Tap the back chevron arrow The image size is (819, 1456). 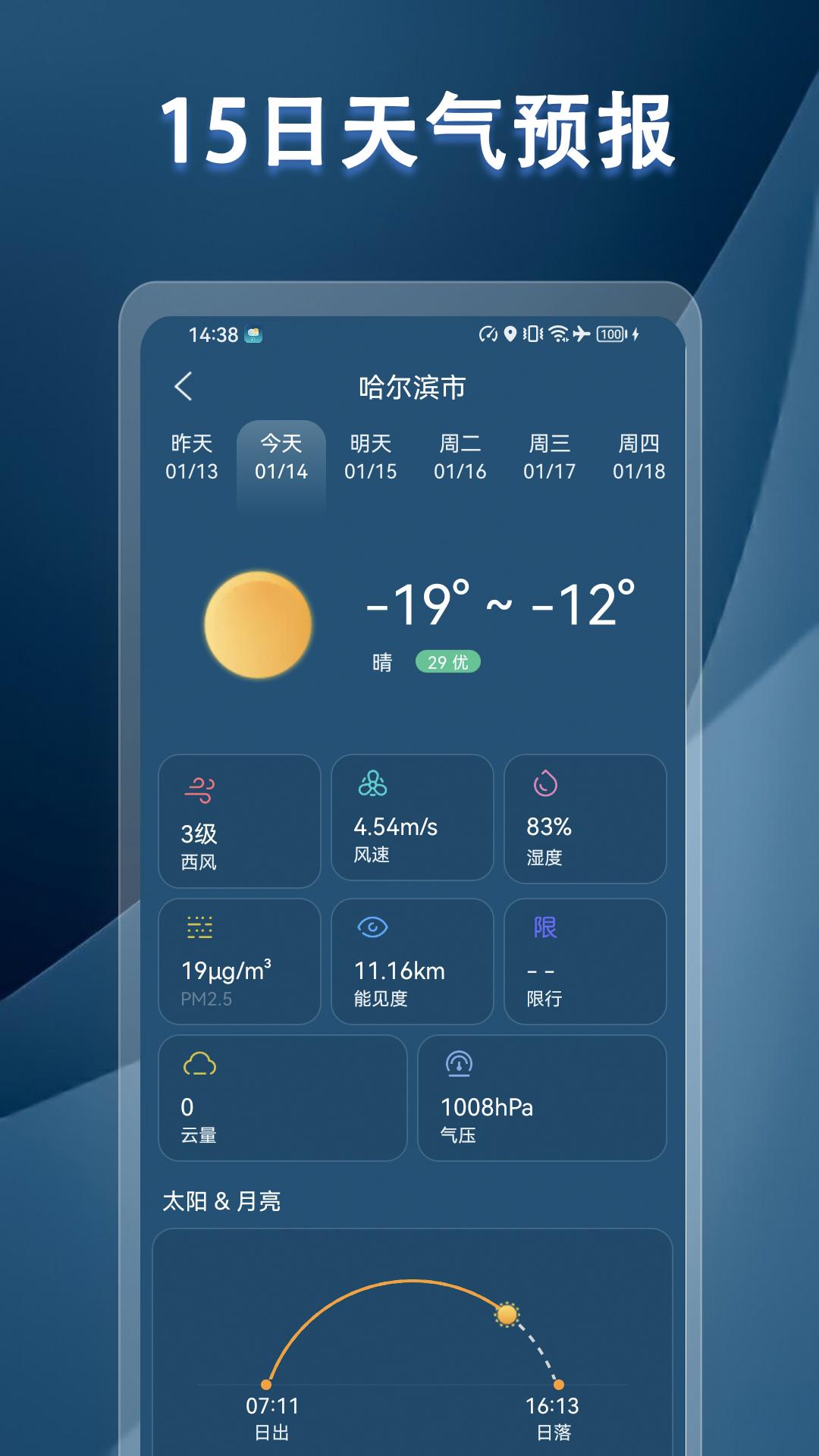184,385
